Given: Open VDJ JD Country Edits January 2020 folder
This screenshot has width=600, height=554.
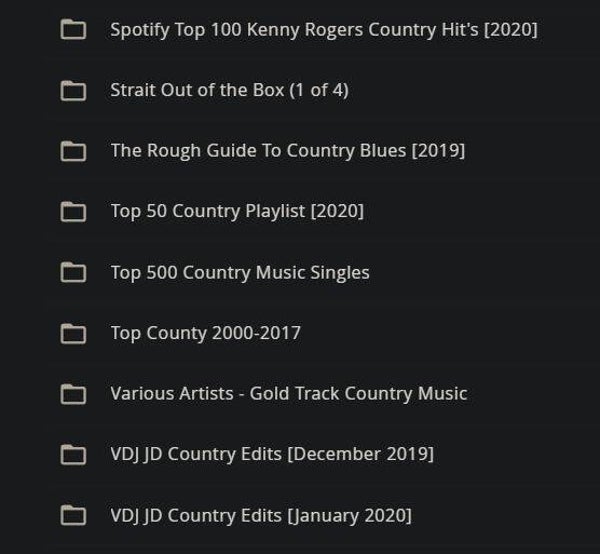Looking at the screenshot, I should coord(260,516).
